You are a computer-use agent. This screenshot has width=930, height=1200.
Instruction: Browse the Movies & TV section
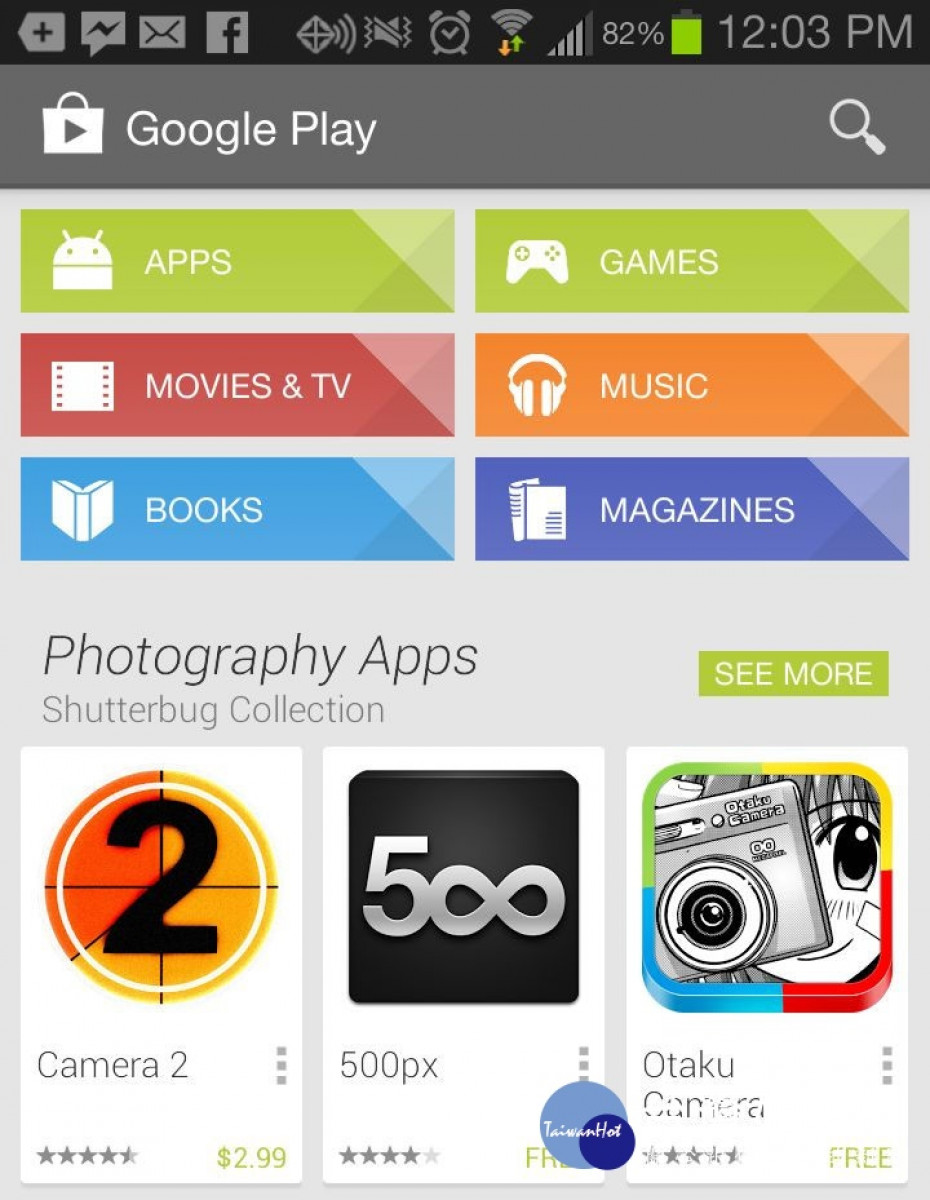237,385
